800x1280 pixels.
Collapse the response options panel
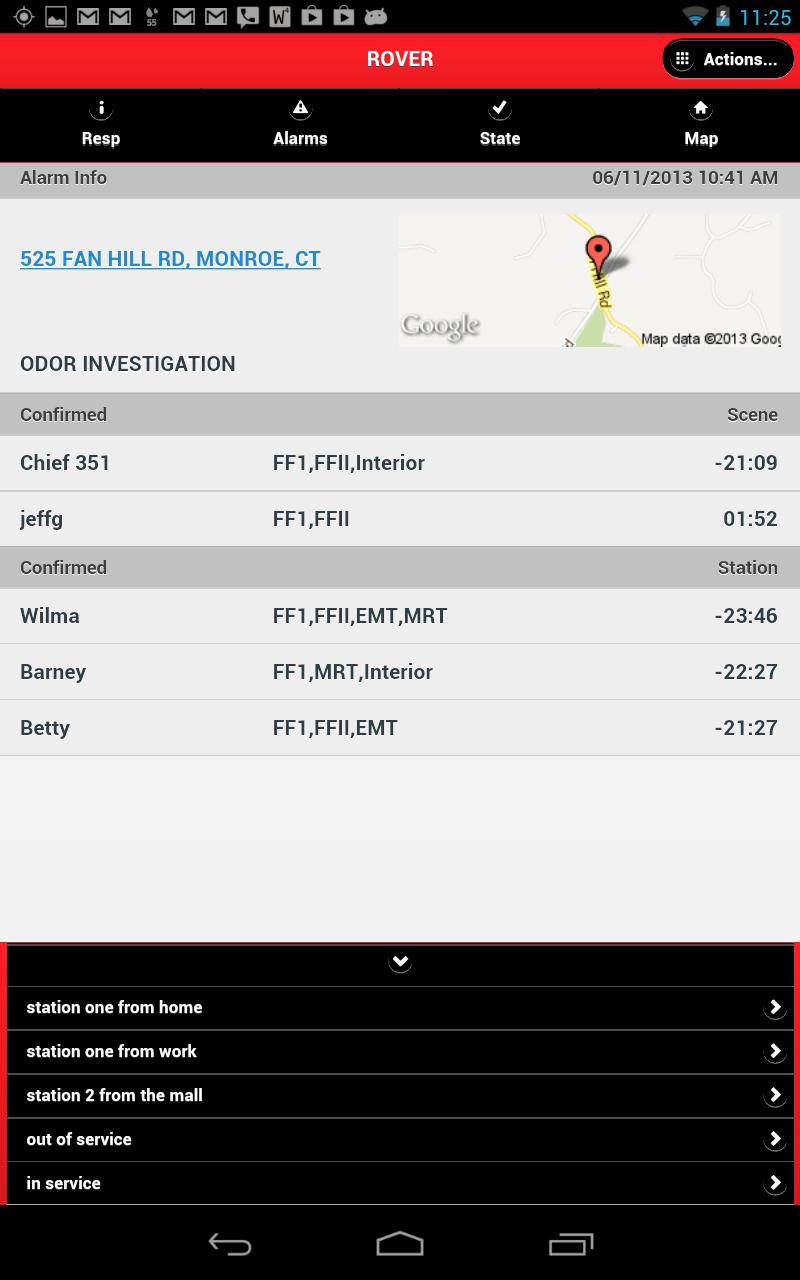tap(400, 962)
